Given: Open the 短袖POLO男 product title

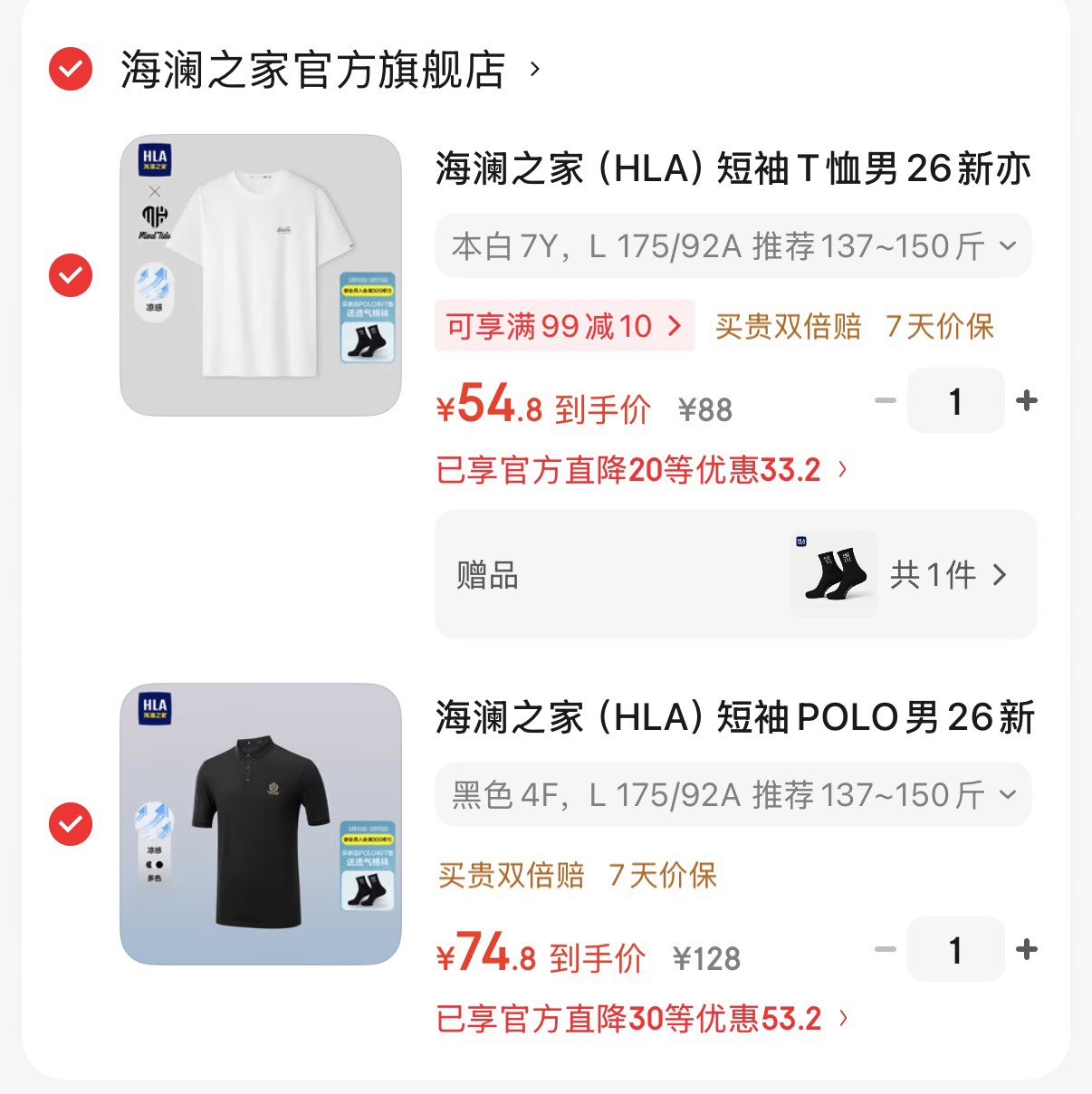Looking at the screenshot, I should [x=734, y=718].
